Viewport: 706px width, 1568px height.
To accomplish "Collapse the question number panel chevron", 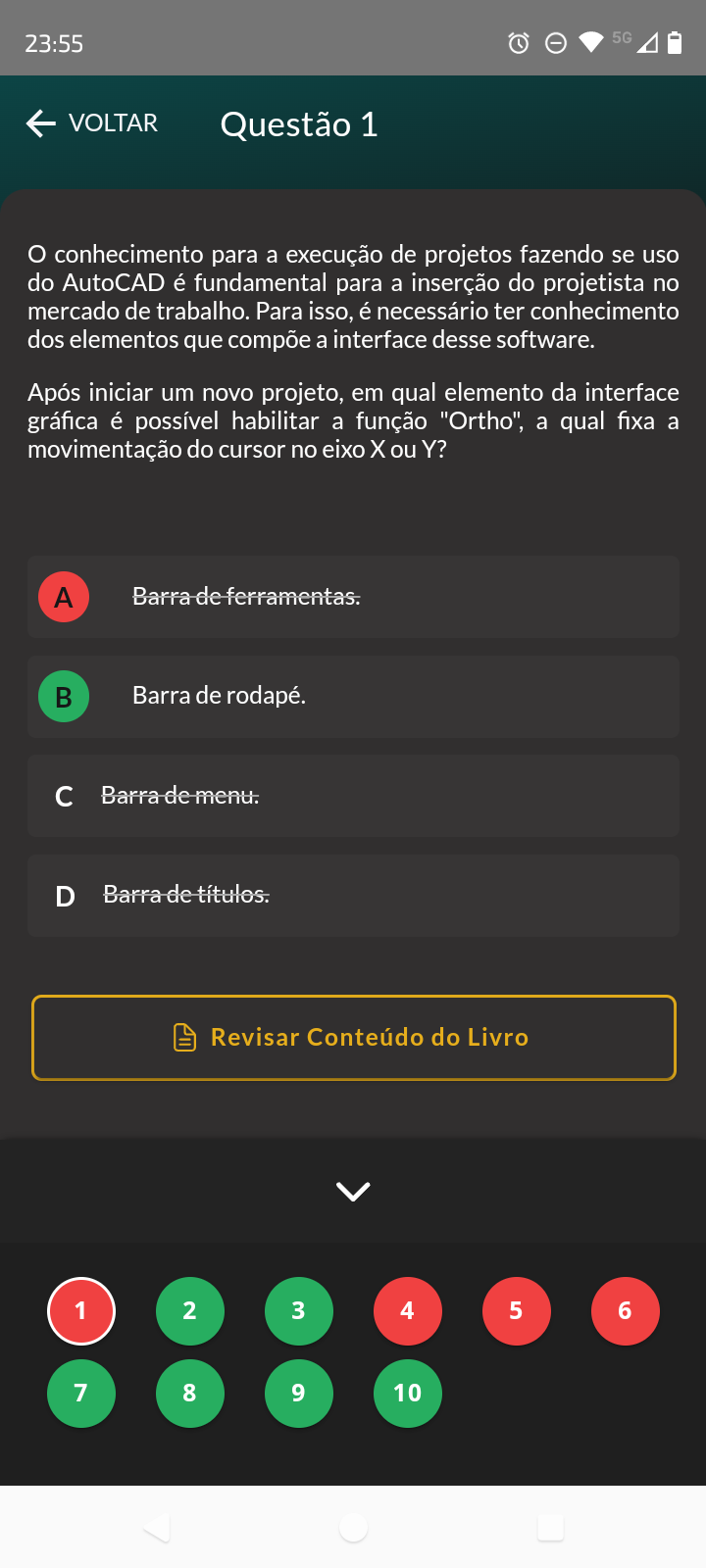I will pyautogui.click(x=353, y=1191).
